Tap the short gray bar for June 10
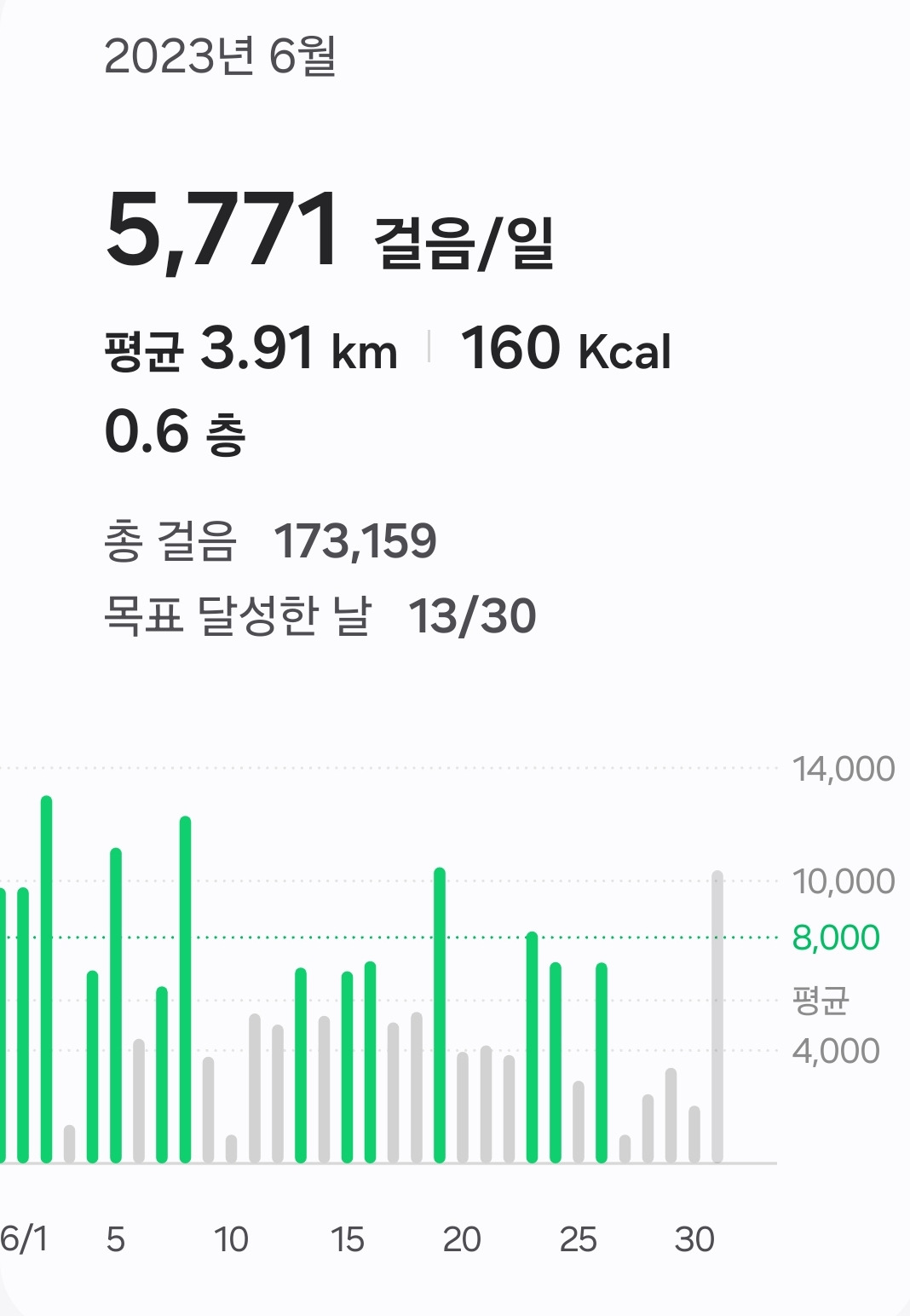 [231, 1149]
